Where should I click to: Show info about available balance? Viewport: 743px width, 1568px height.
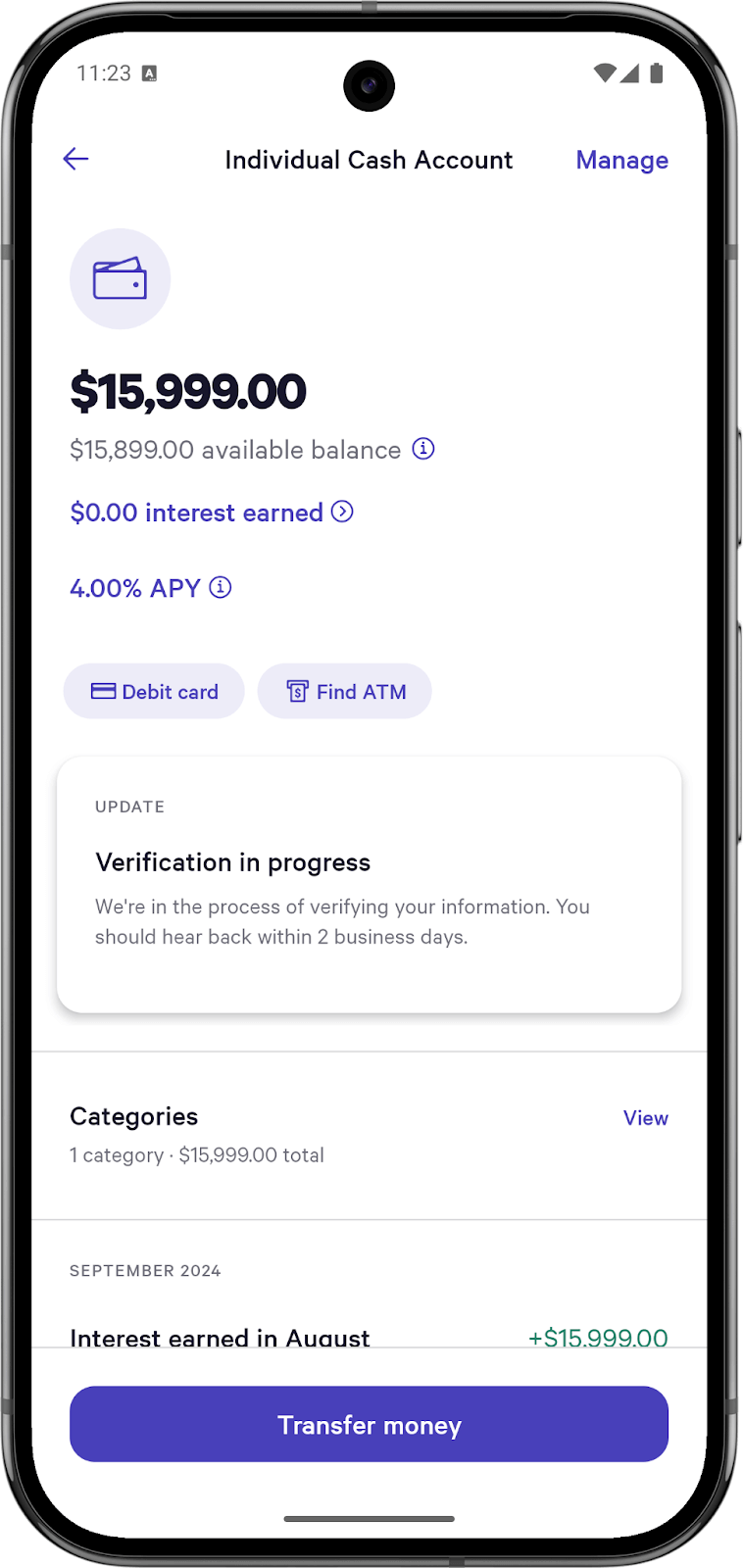tap(422, 449)
